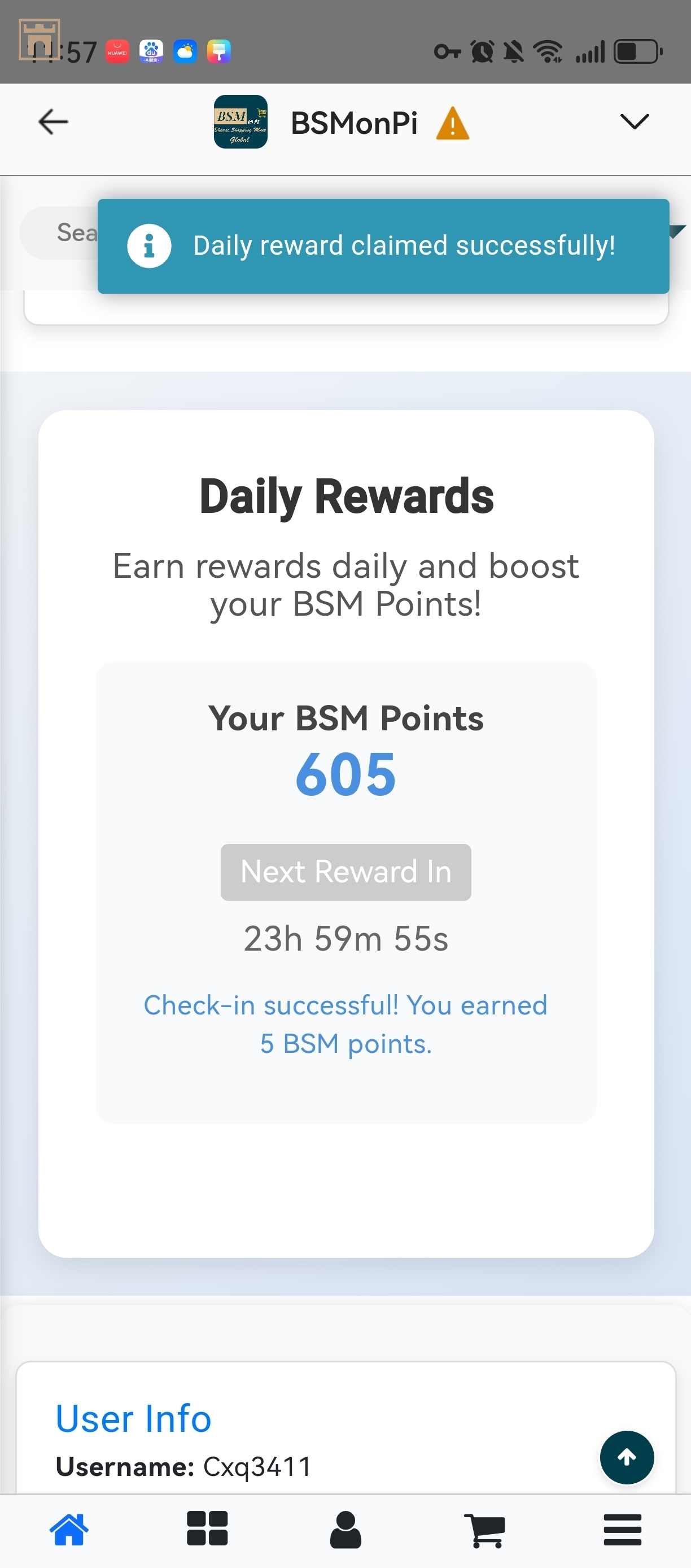The image size is (691, 1568).
Task: Tap the Next Reward In button
Action: [345, 871]
